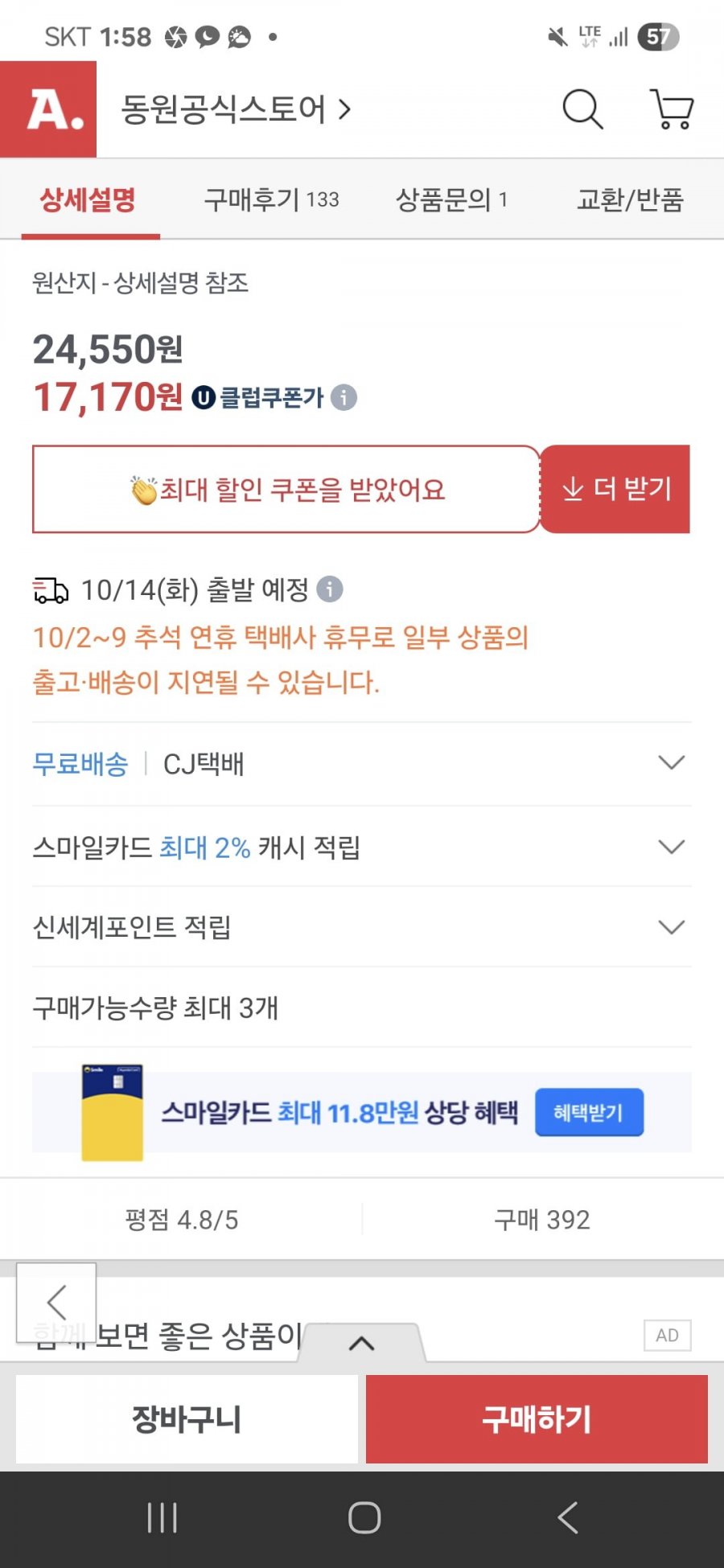The height and width of the screenshot is (1568, 724).
Task: Expand the 스마일카드 캐시 적립 row
Action: (x=362, y=847)
